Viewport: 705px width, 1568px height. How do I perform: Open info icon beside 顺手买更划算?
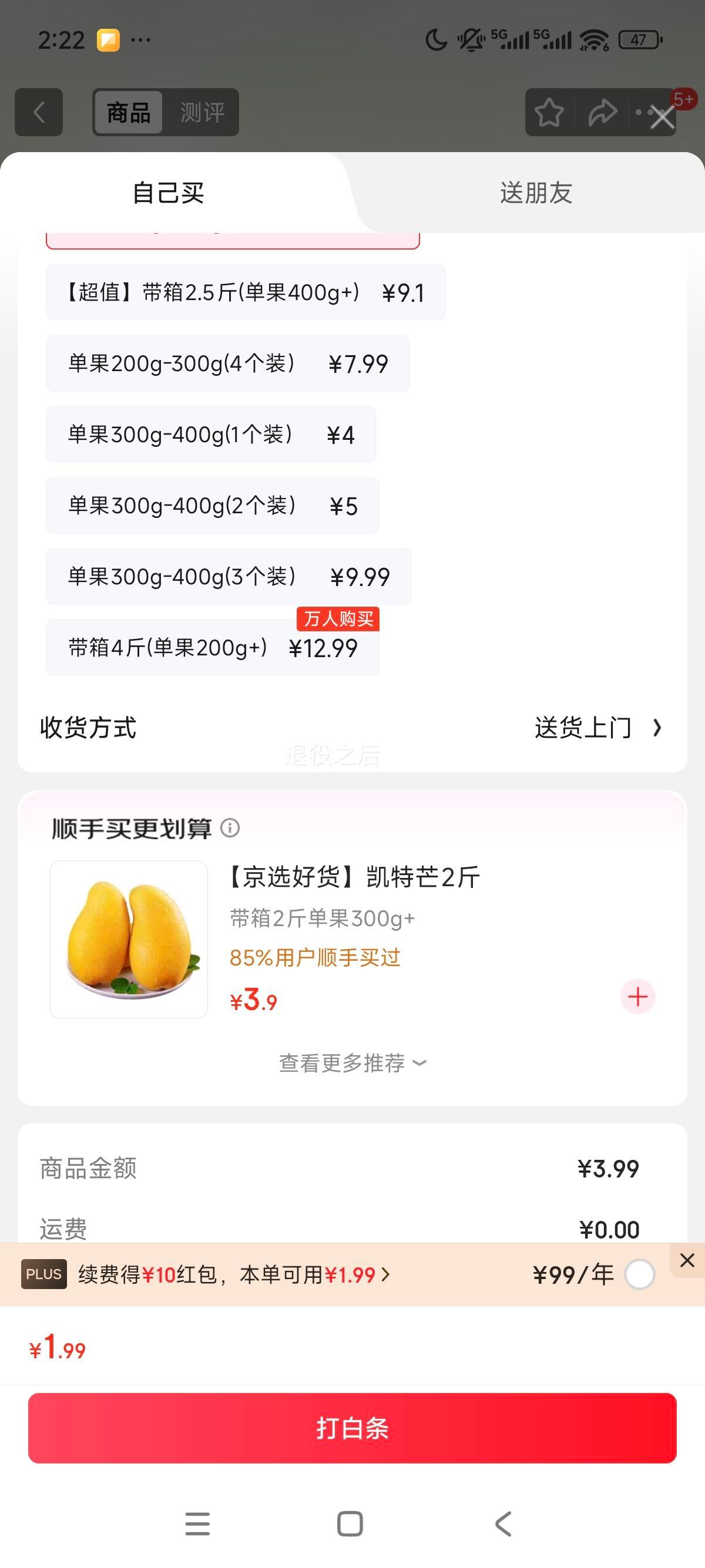(x=230, y=828)
